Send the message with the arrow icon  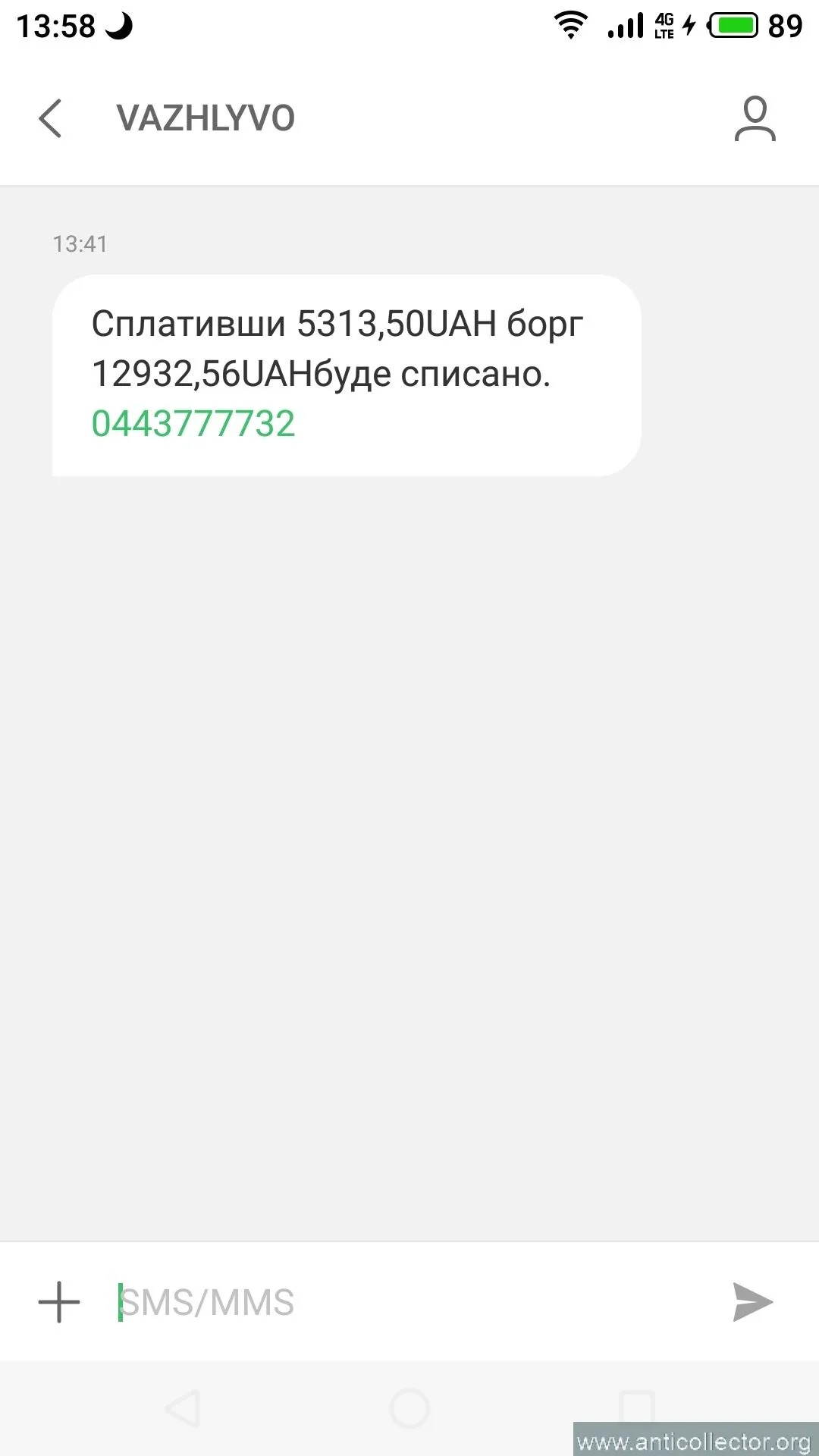click(752, 1303)
